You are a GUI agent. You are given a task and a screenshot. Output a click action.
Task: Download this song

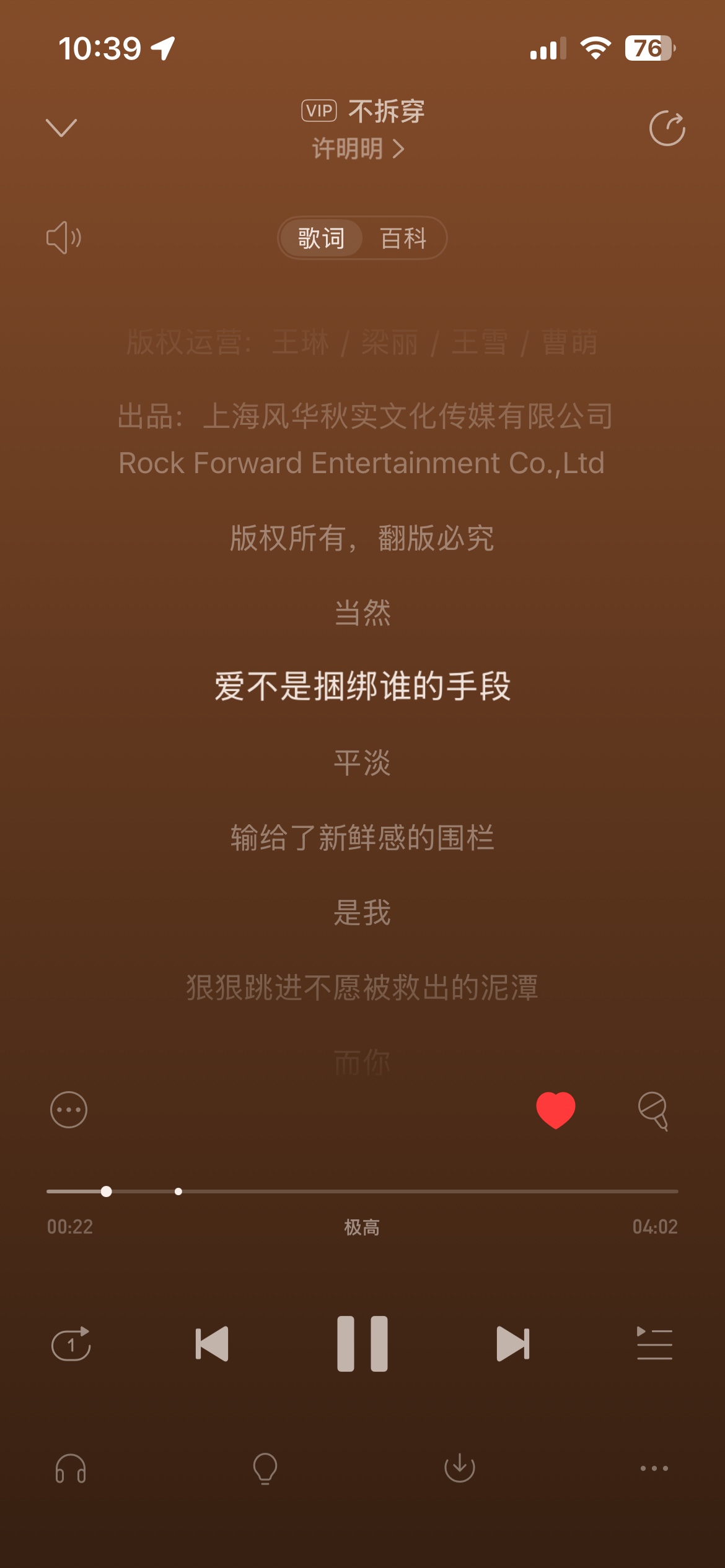point(460,1468)
